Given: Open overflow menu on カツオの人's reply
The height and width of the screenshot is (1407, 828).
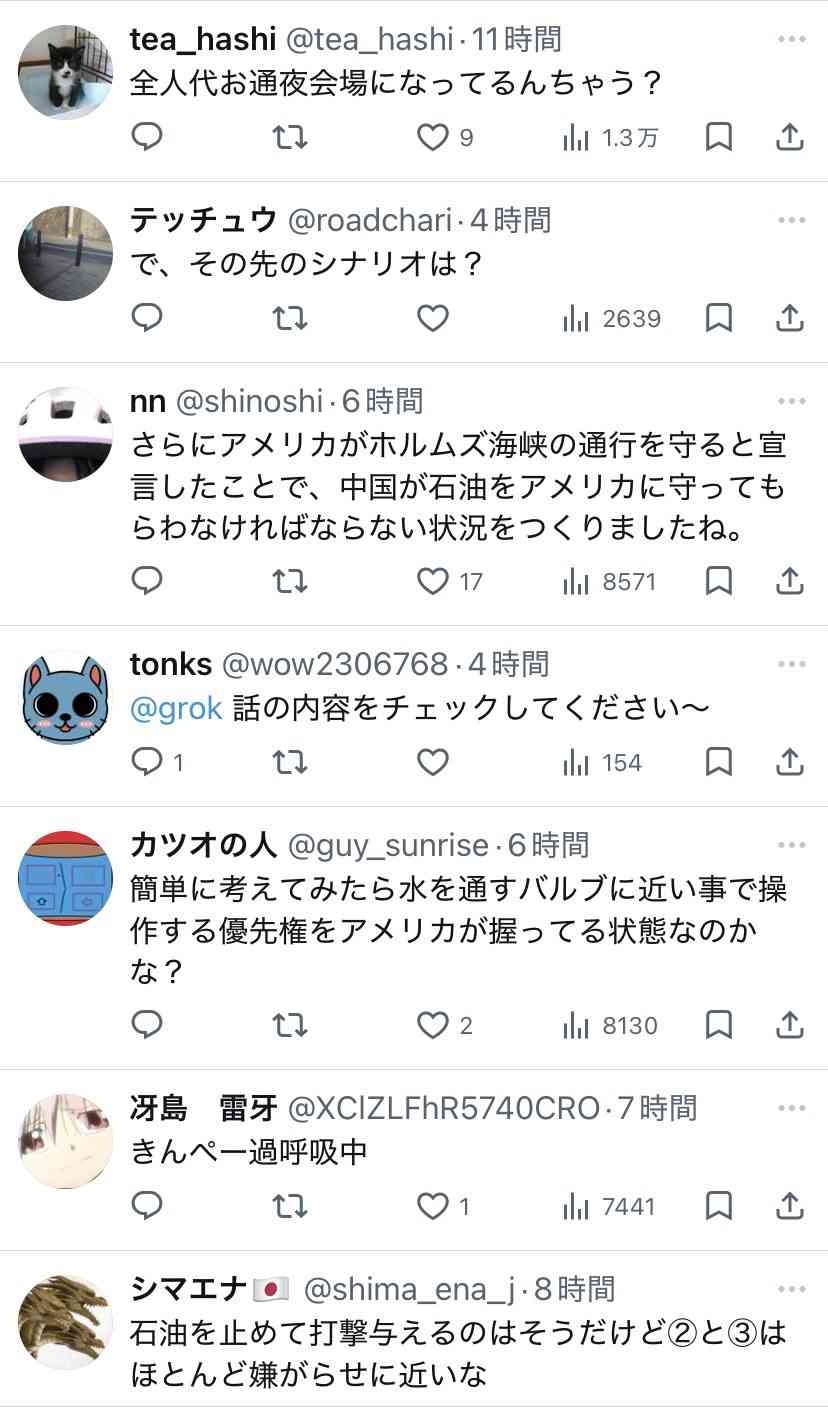Looking at the screenshot, I should click(790, 846).
